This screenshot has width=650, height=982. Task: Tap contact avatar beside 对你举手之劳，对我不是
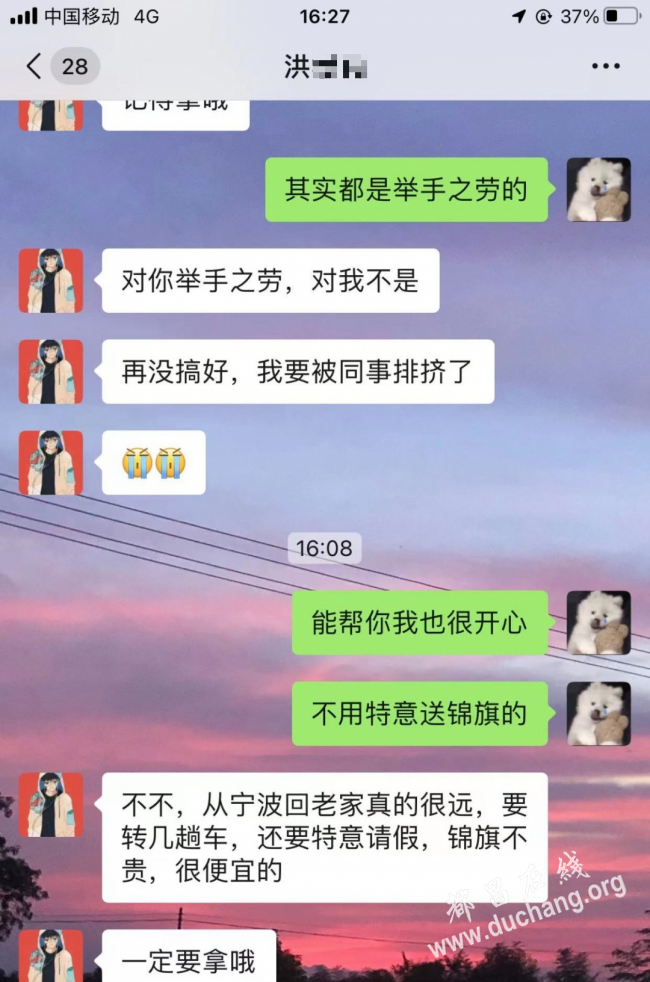(x=51, y=281)
